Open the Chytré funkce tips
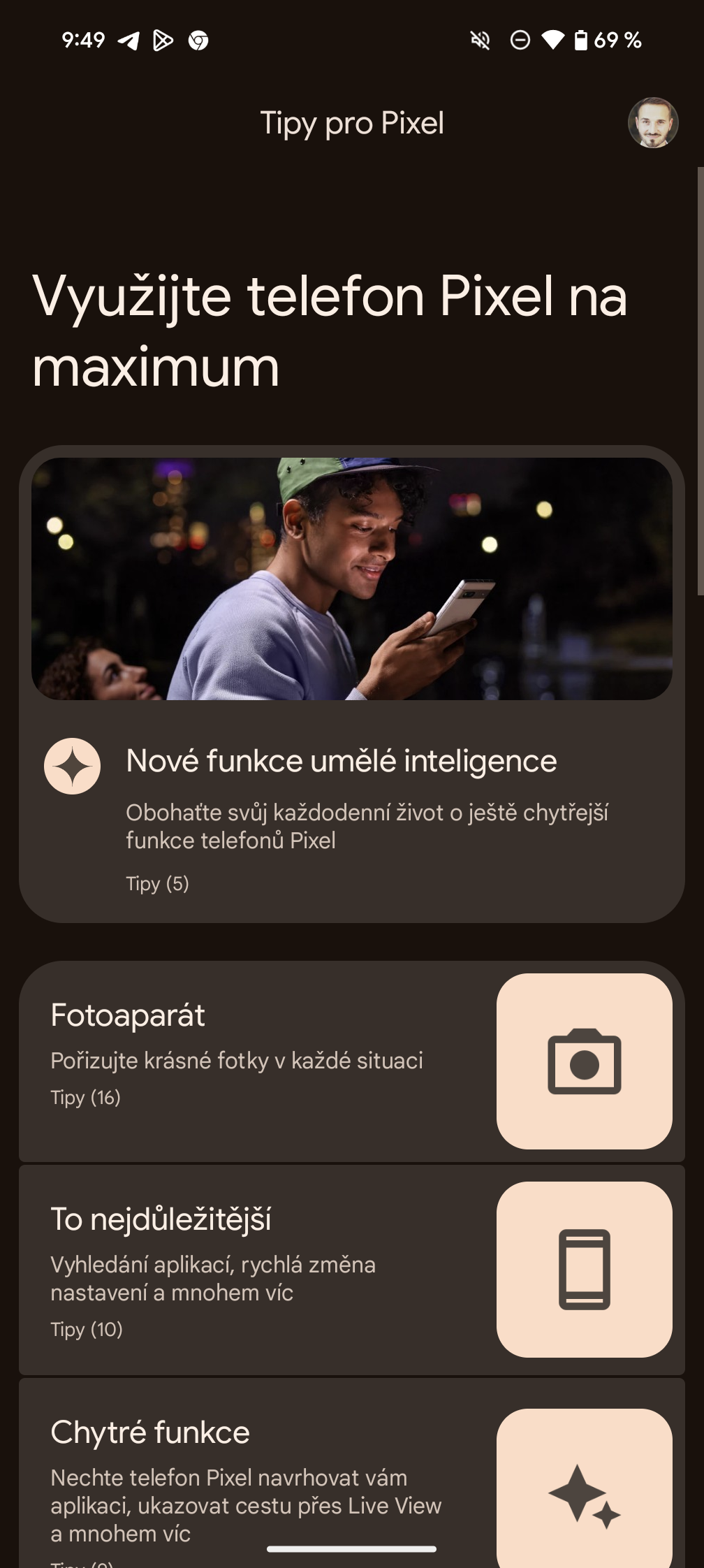 point(351,1474)
